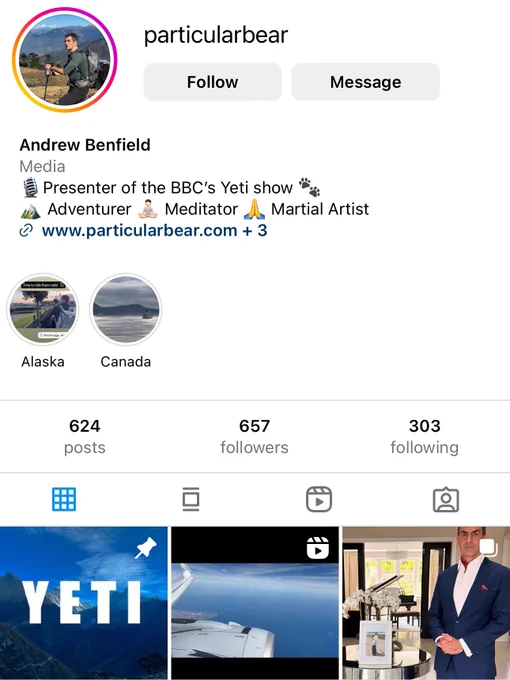
Task: Open the airplane wing reel
Action: pyautogui.click(x=255, y=603)
